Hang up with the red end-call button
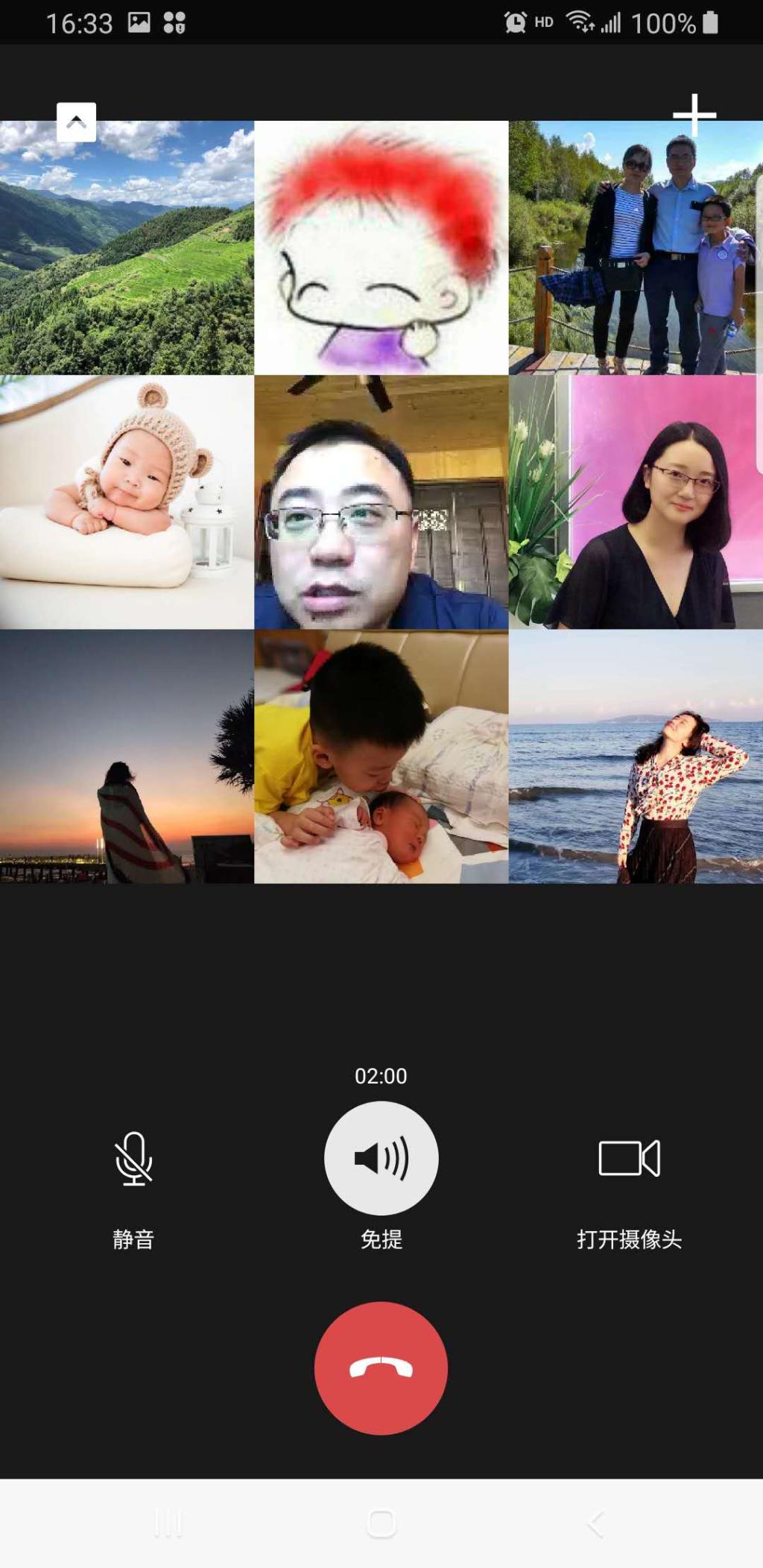This screenshot has width=763, height=1568. pos(381,1368)
